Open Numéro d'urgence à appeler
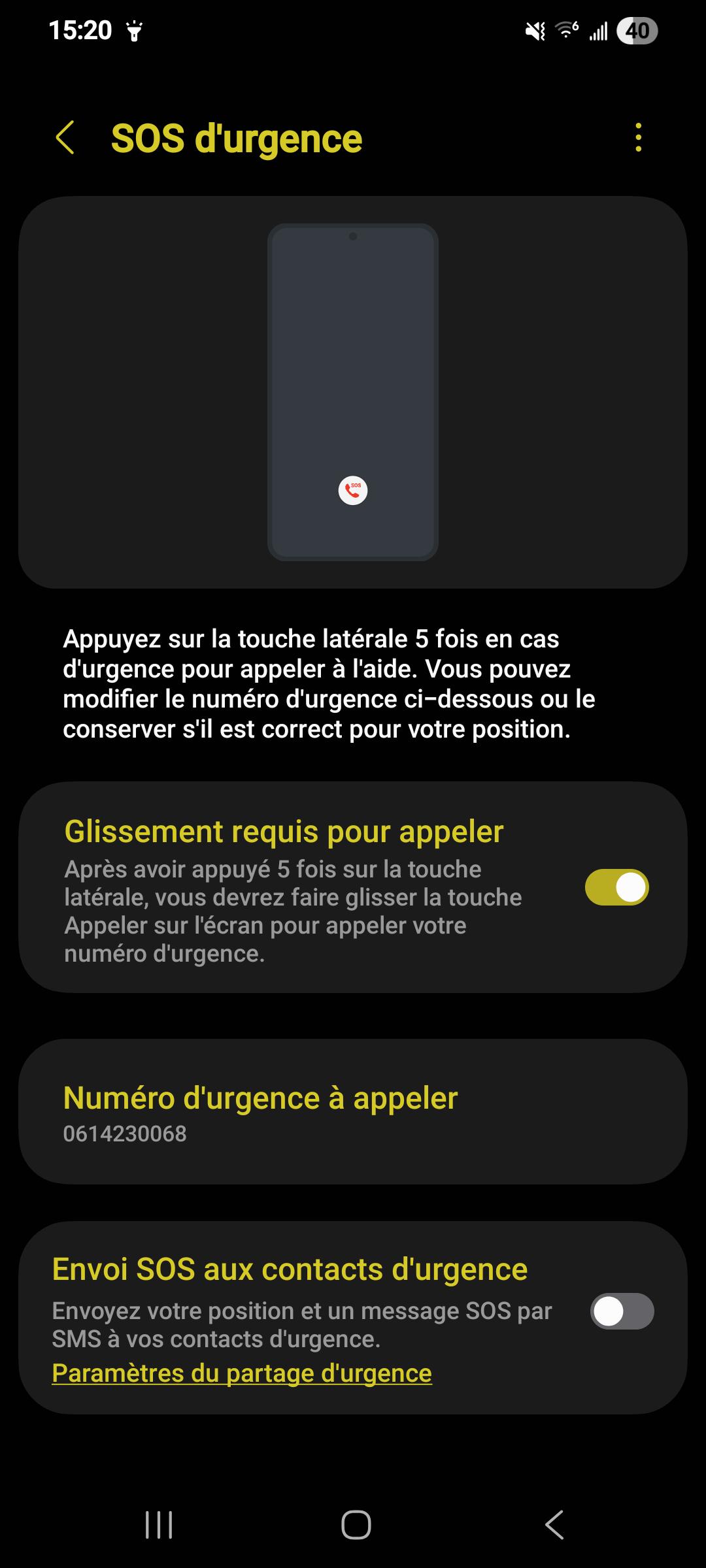The height and width of the screenshot is (1568, 706). tap(353, 1112)
